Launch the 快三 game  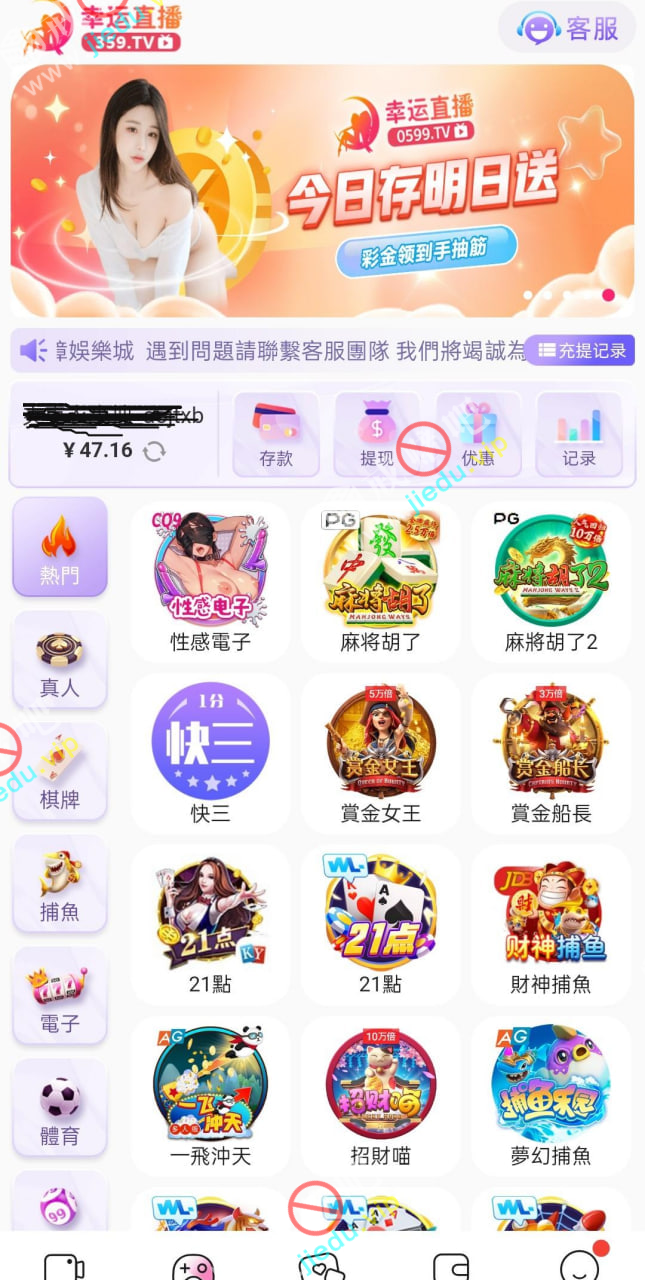tap(210, 752)
